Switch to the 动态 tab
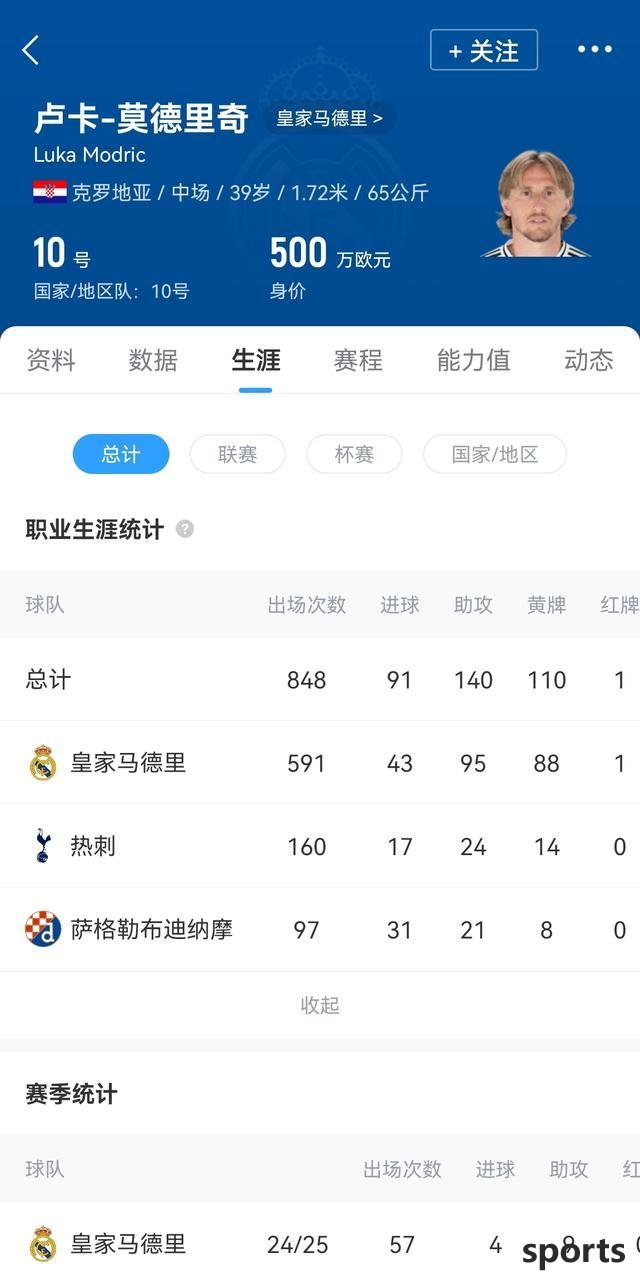 (588, 360)
